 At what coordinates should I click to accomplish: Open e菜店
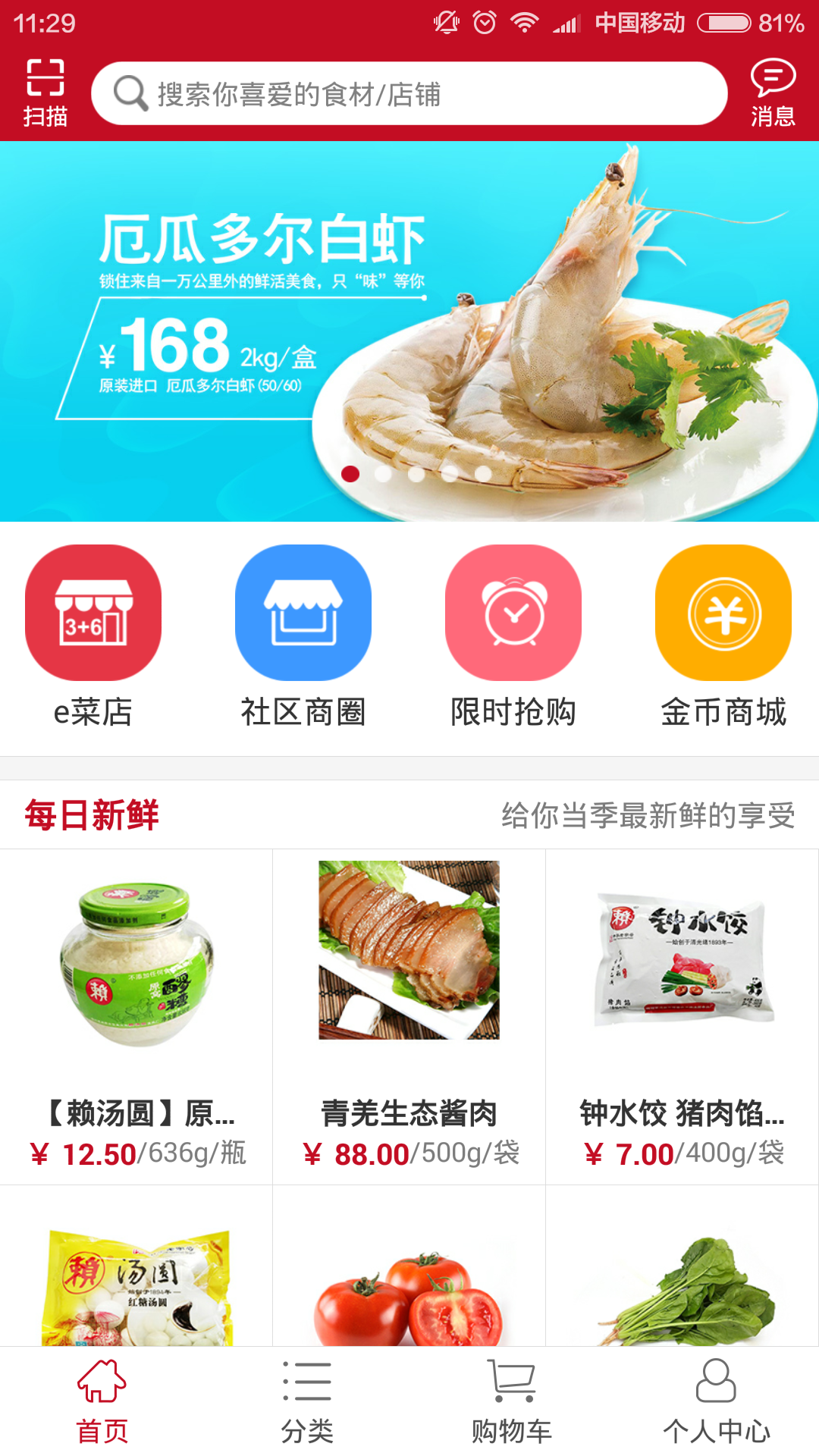coord(93,635)
